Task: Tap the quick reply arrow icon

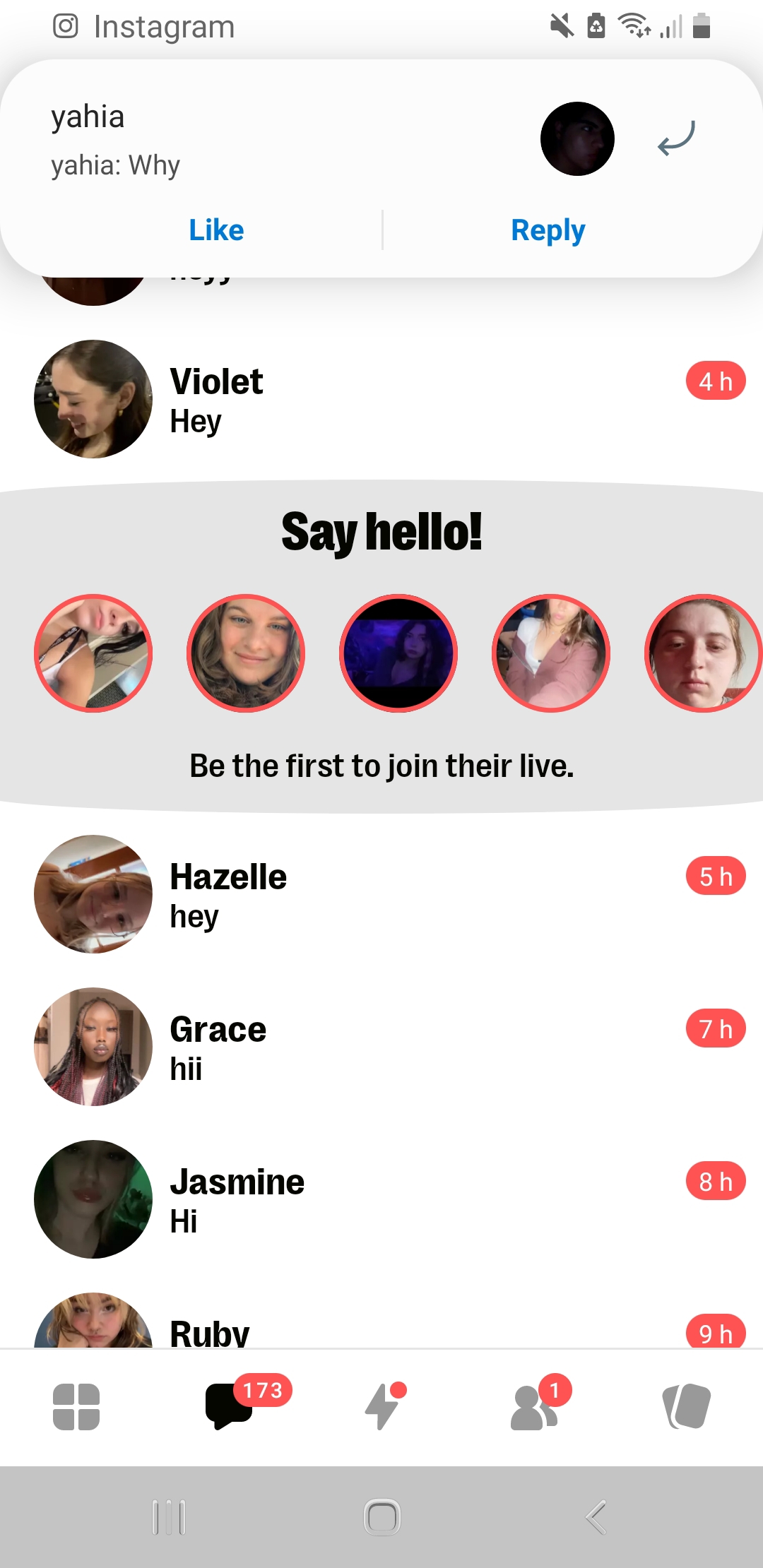Action: coord(676,138)
